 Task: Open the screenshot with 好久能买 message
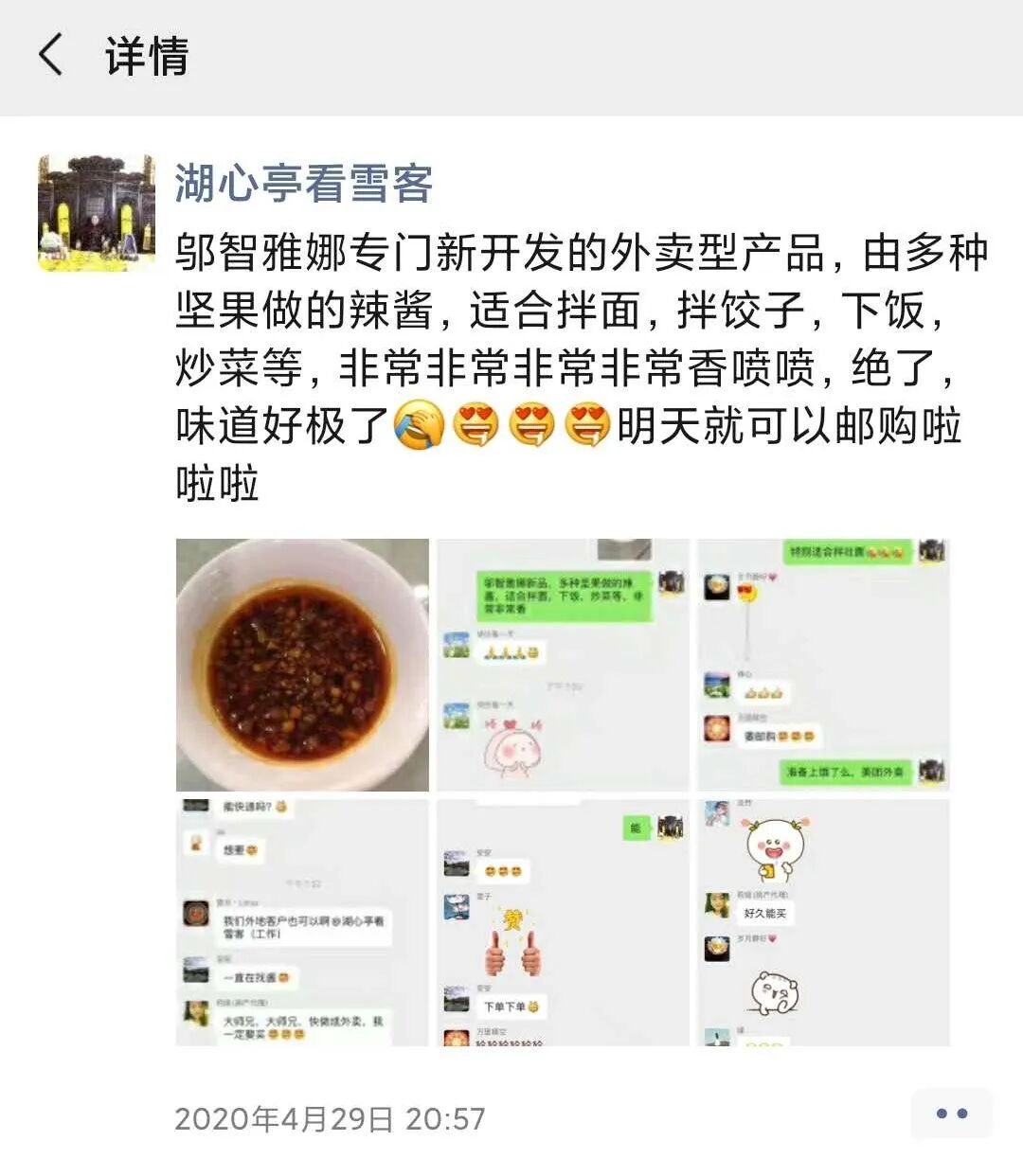823,922
